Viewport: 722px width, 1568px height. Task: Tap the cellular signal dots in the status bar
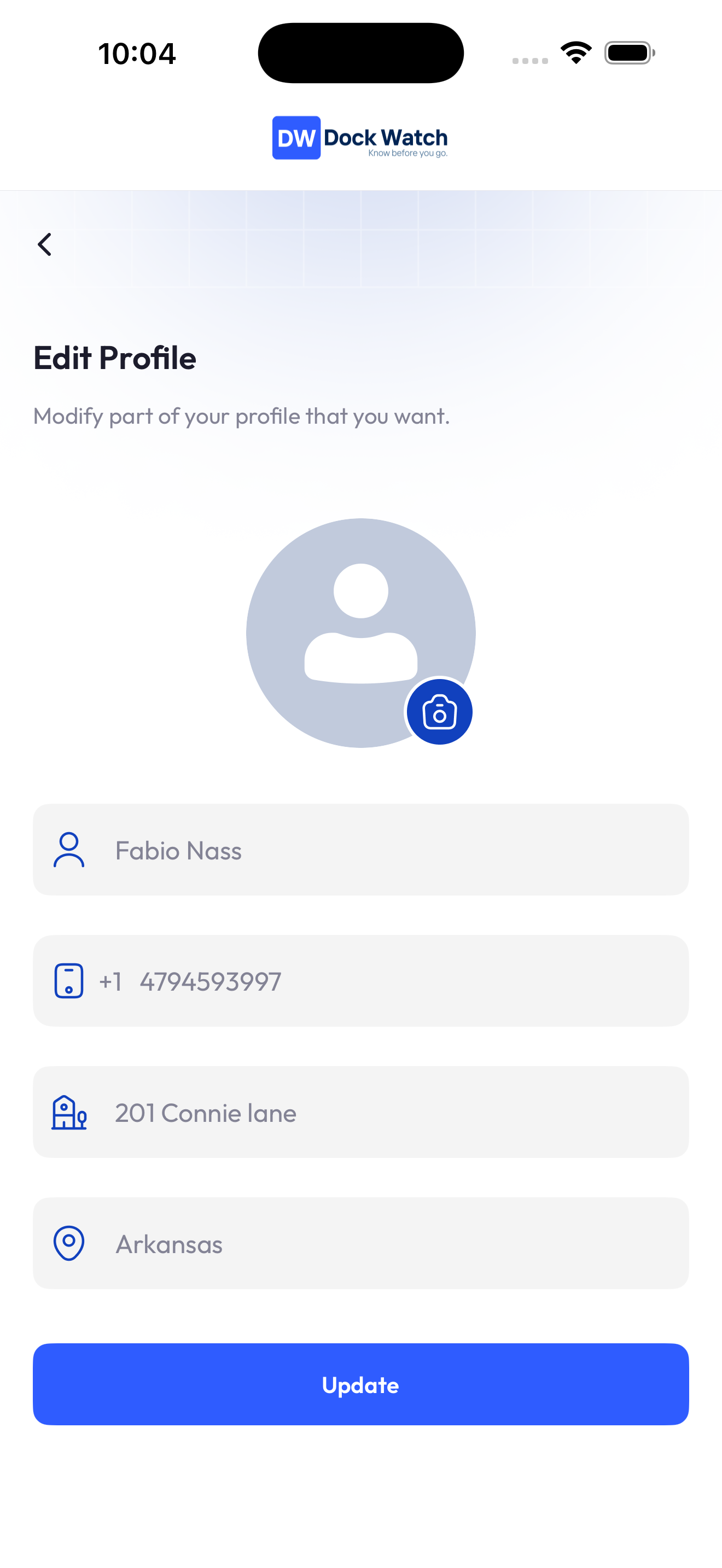tap(529, 60)
